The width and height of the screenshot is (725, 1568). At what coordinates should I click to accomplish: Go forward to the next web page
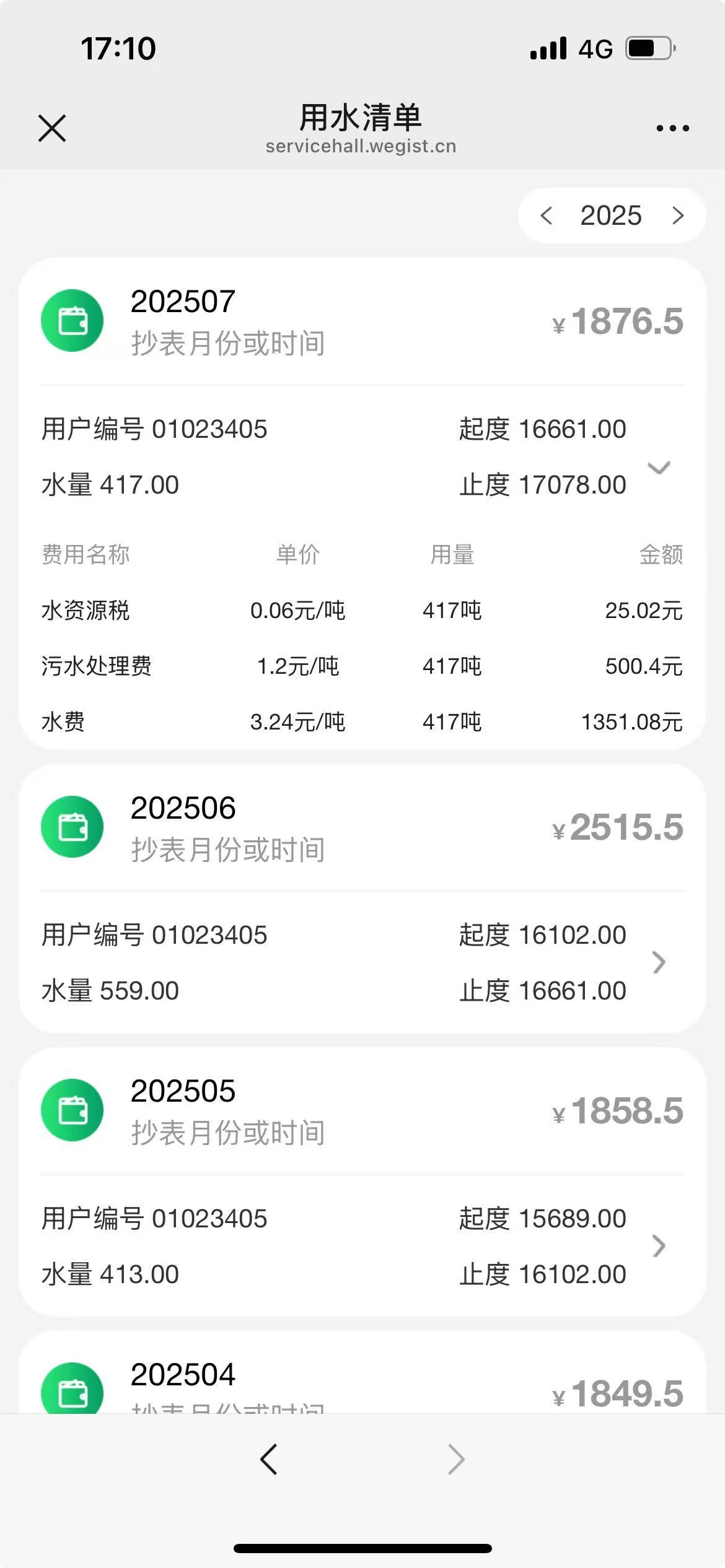[456, 1460]
